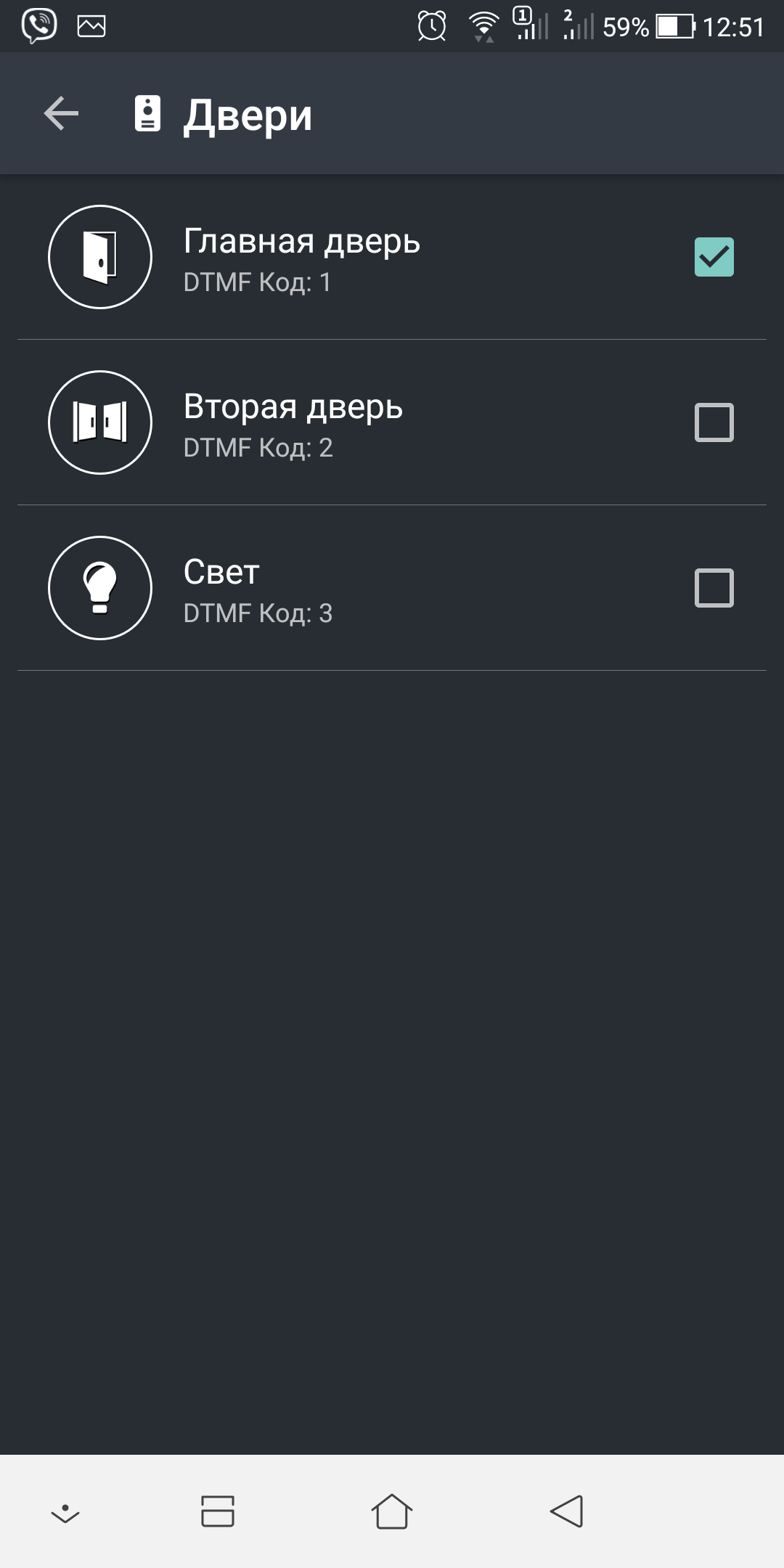Uncheck the Главная дверь checkbox
The image size is (784, 1568).
pyautogui.click(x=714, y=257)
